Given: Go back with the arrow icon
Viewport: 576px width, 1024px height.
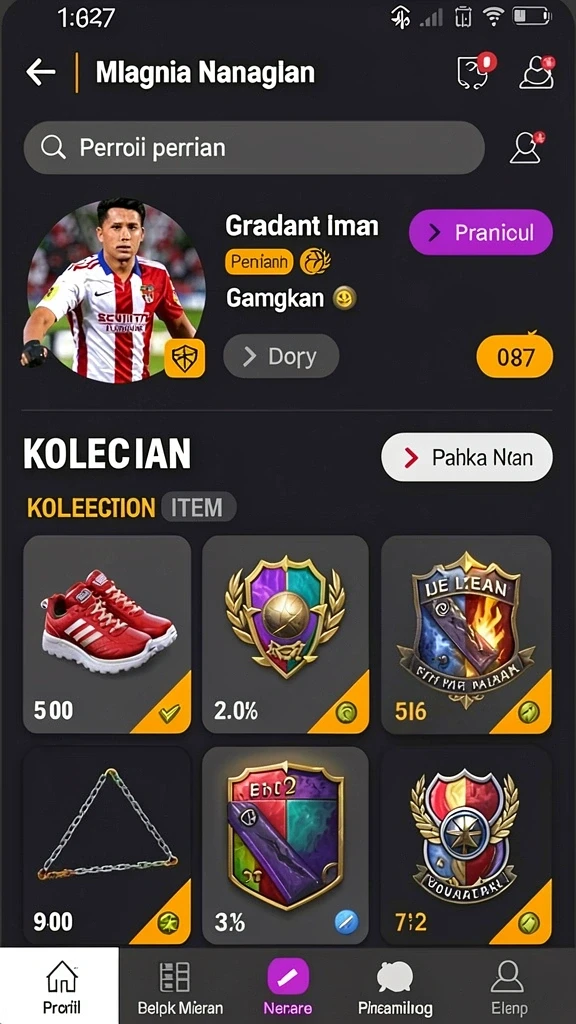Looking at the screenshot, I should (x=40, y=72).
